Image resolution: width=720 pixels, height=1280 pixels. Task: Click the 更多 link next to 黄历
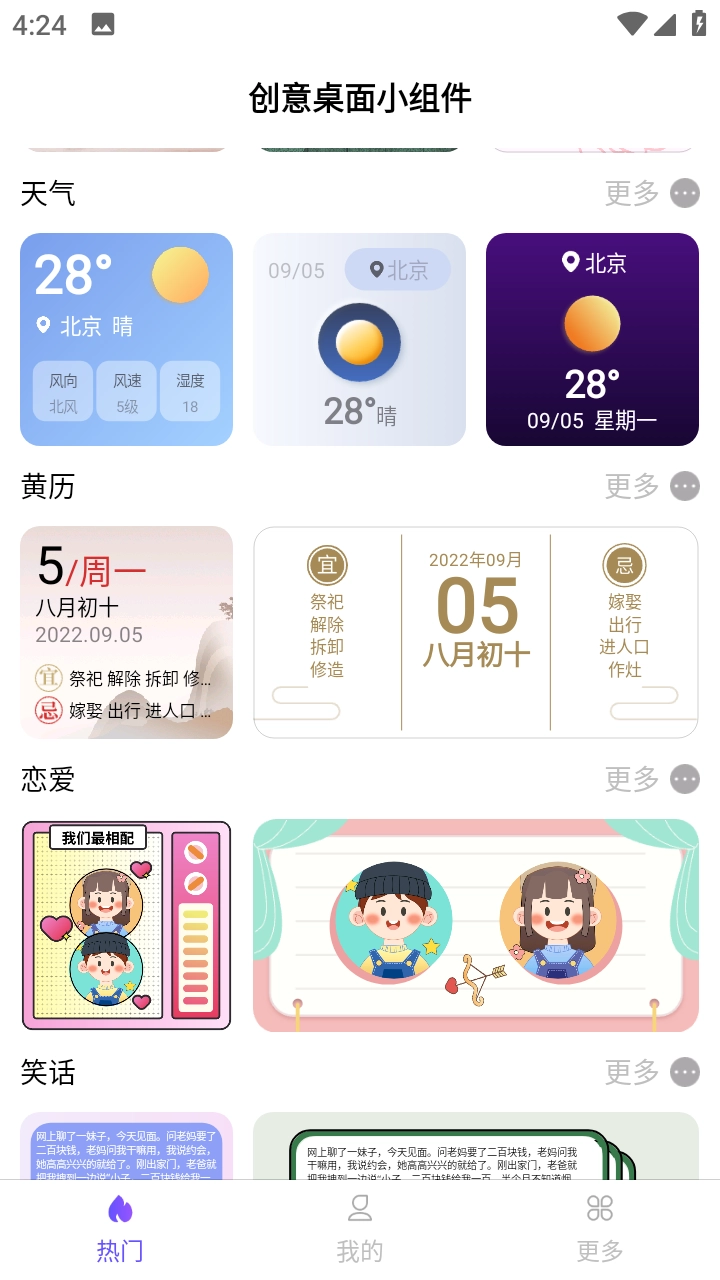(x=630, y=486)
